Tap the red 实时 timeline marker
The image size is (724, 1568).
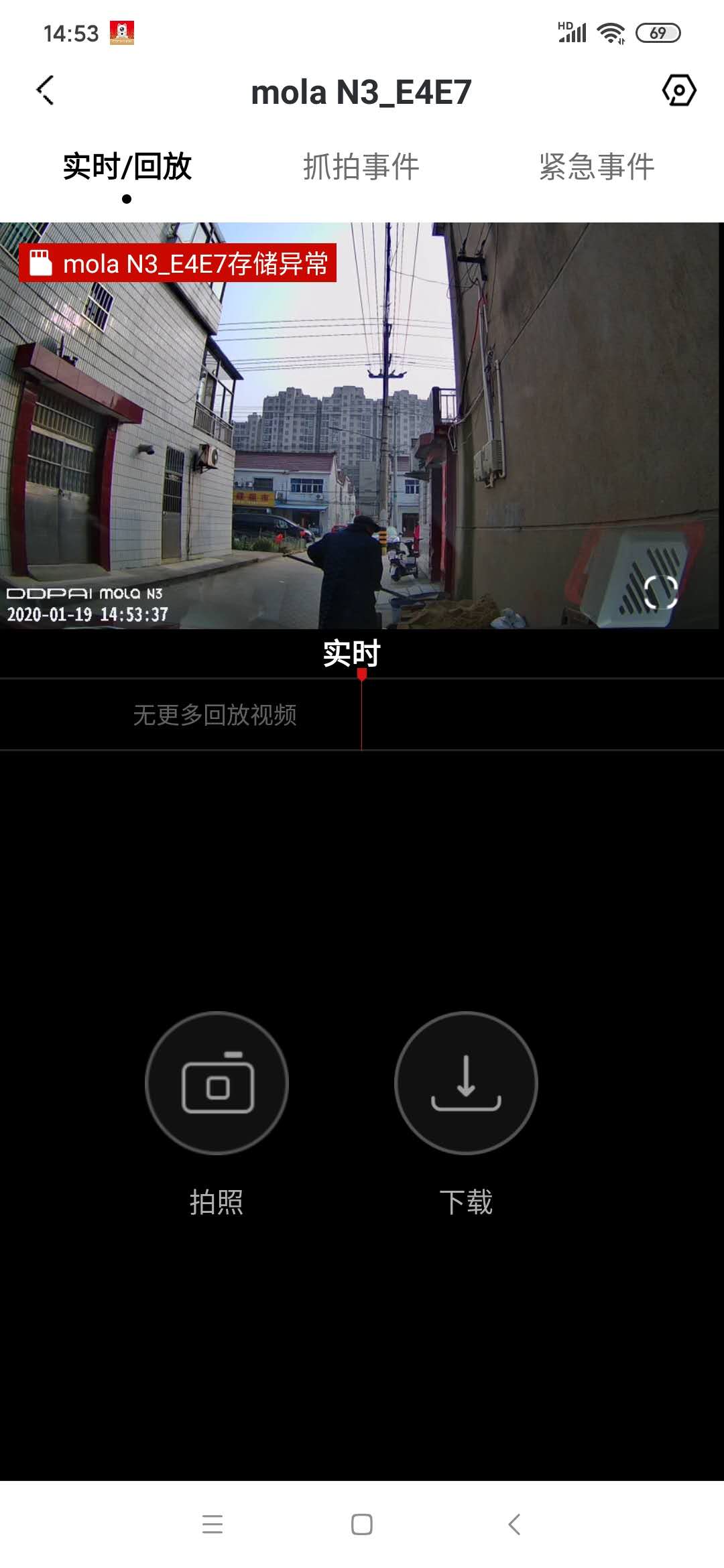tap(361, 675)
